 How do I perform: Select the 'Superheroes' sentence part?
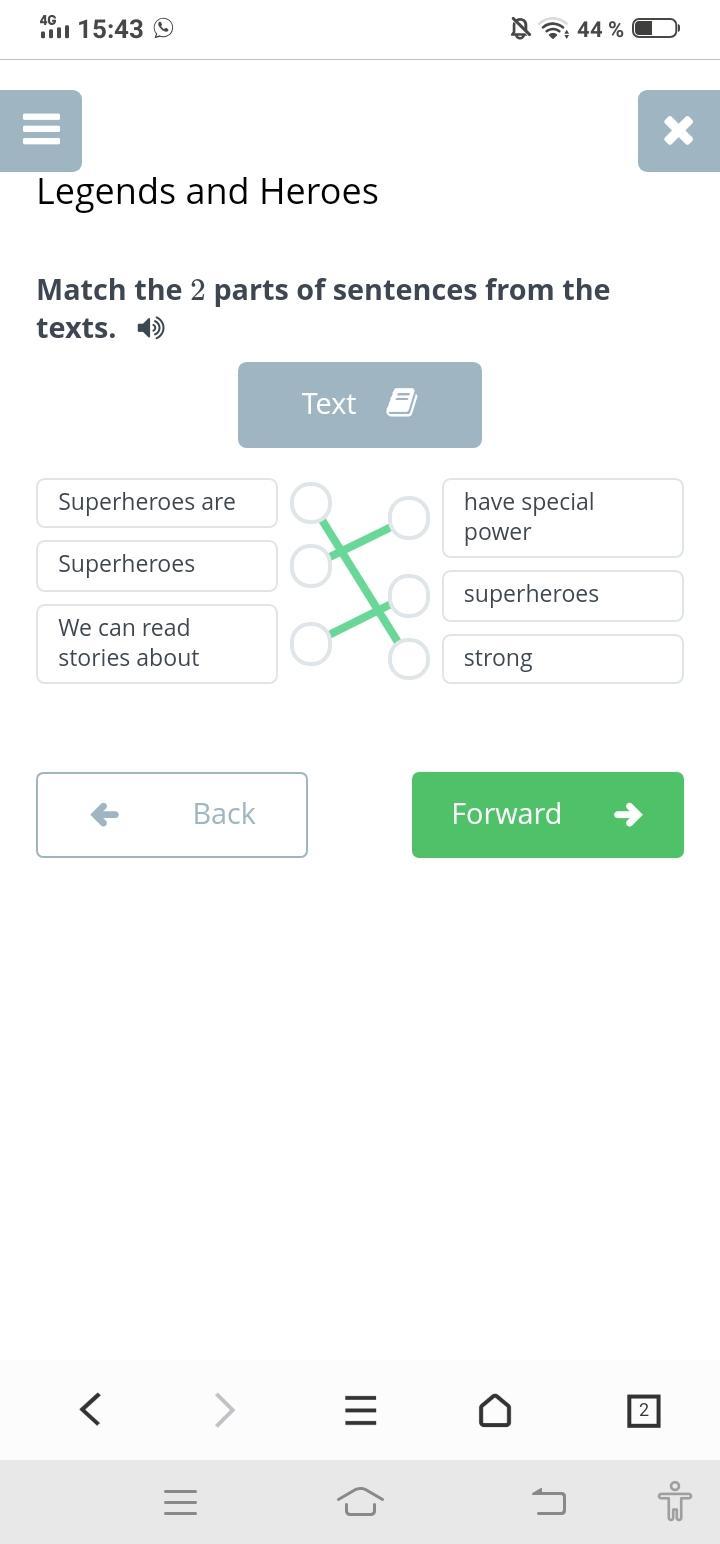(x=157, y=565)
